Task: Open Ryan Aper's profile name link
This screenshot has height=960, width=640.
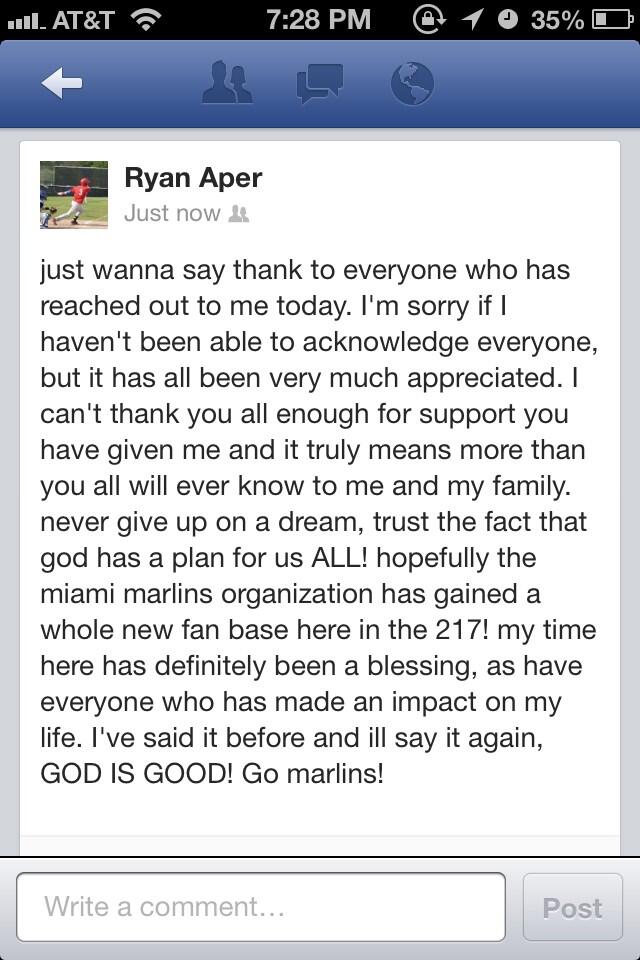Action: pos(193,178)
